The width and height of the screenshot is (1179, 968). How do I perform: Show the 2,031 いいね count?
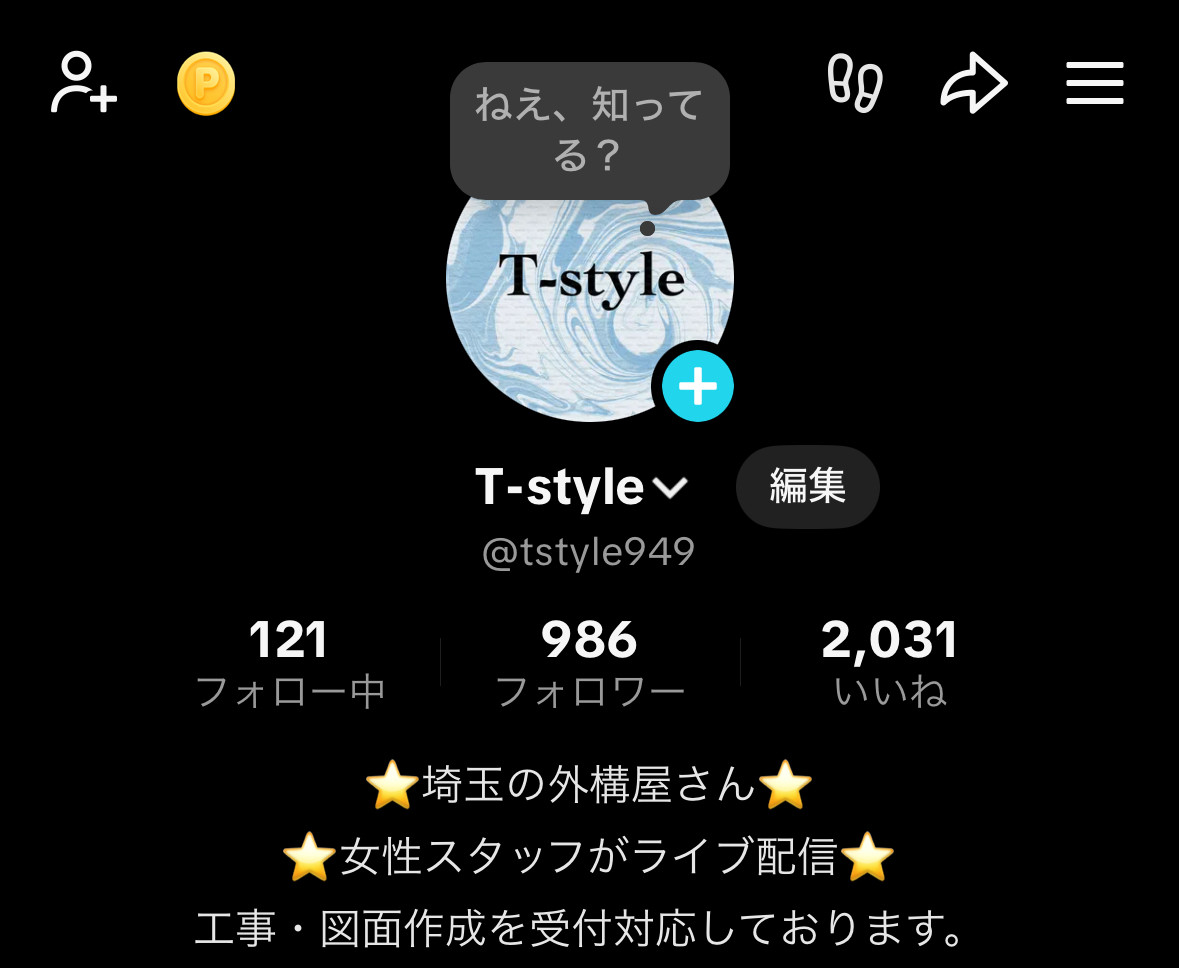pyautogui.click(x=889, y=664)
